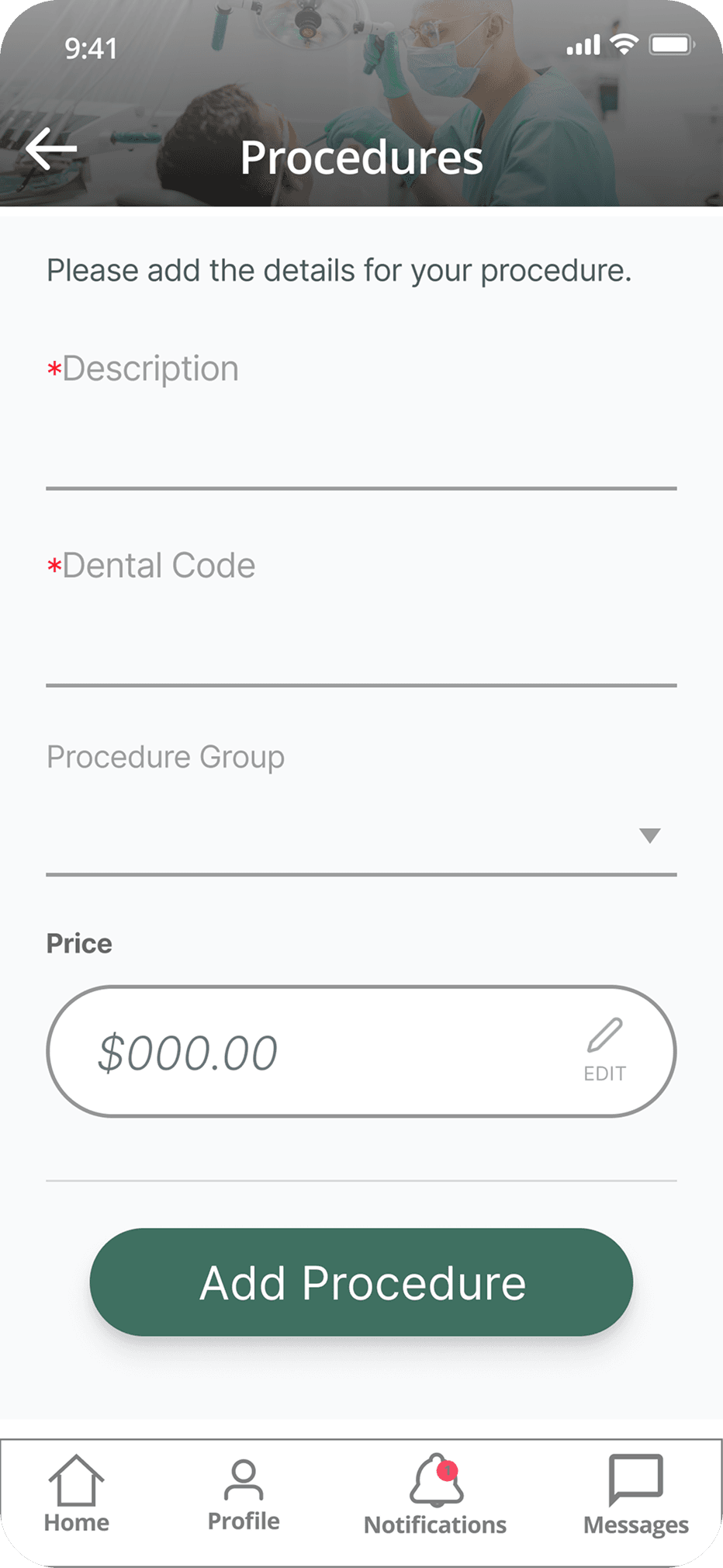723x1568 pixels.
Task: Click the dropdown arrow for Procedure Group
Action: (x=649, y=836)
